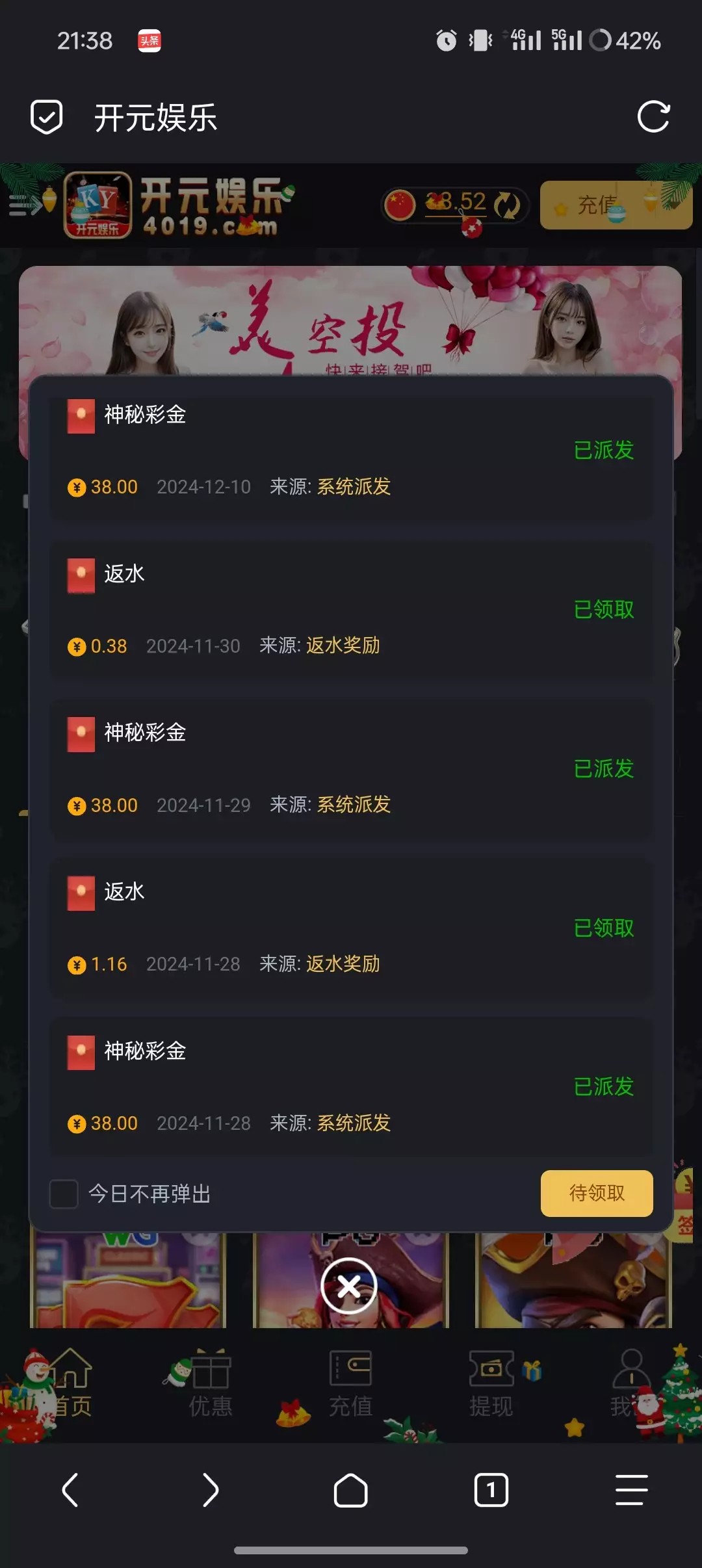Check the 今日不再弹出 checkbox
Viewport: 702px width, 1568px height.
(64, 1194)
